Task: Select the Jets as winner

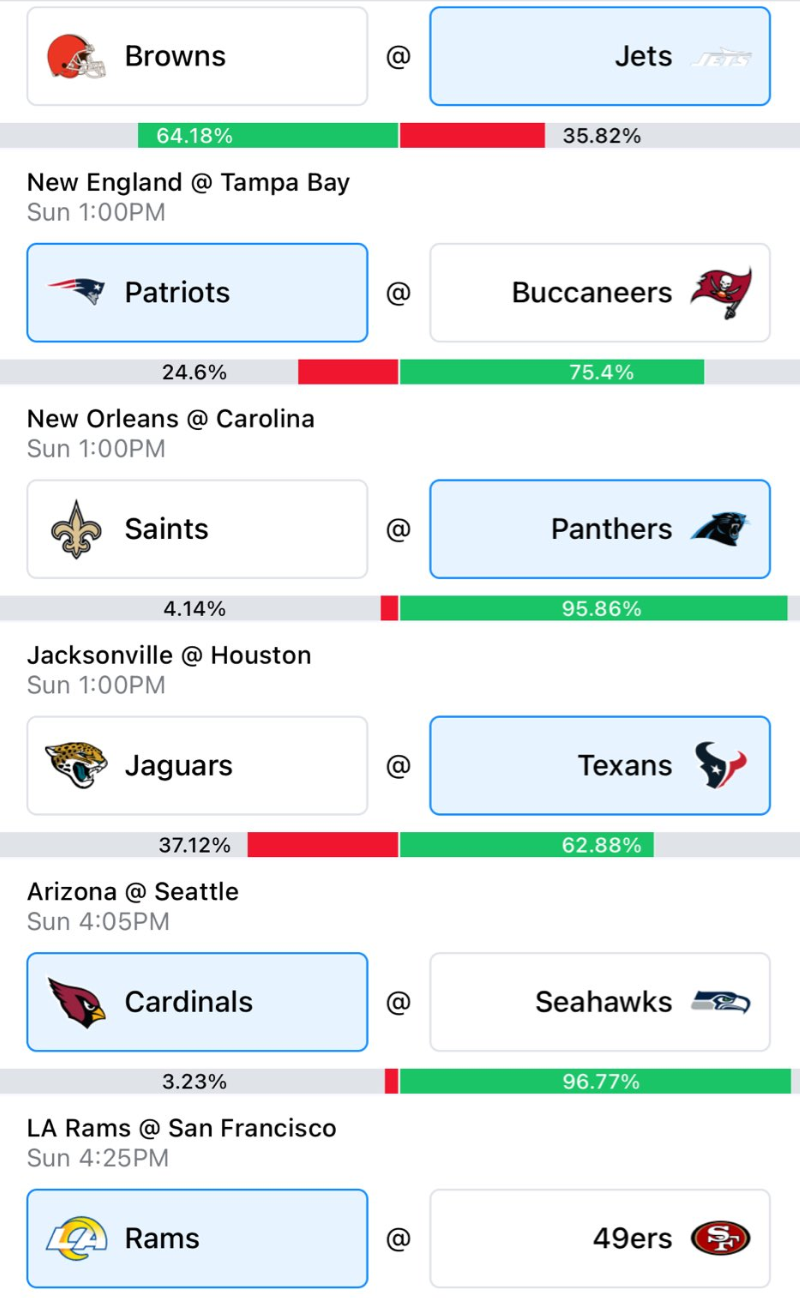Action: point(600,57)
